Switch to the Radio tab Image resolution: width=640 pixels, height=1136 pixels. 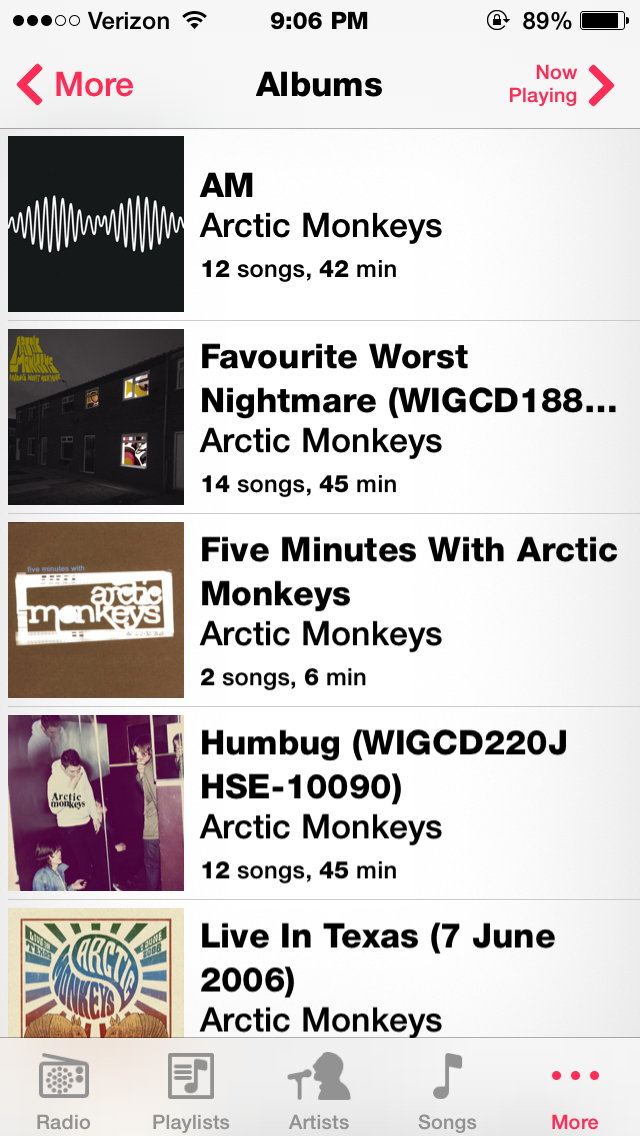64,1092
